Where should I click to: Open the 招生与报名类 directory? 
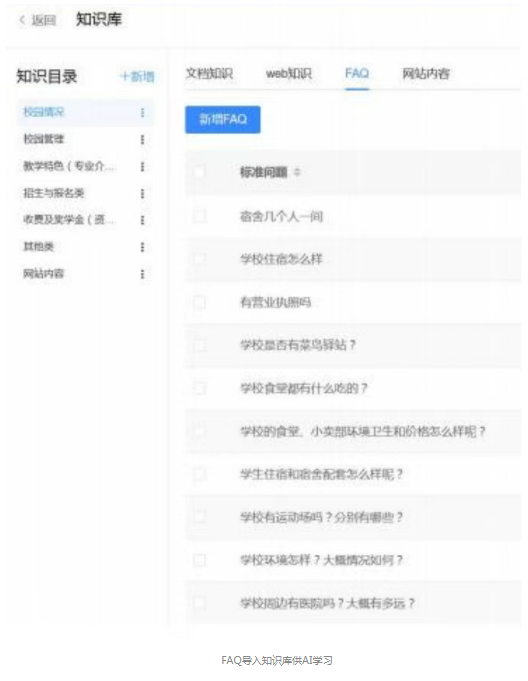tap(53, 193)
